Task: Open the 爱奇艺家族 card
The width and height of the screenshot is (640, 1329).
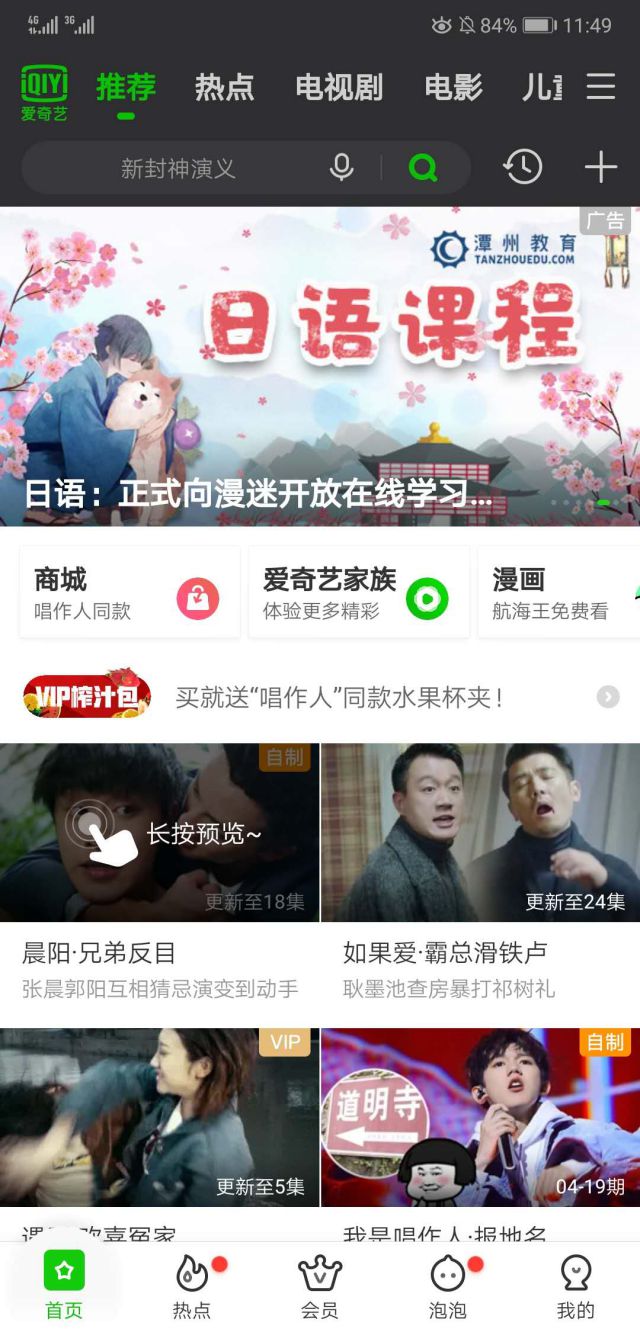Action: [x=358, y=592]
